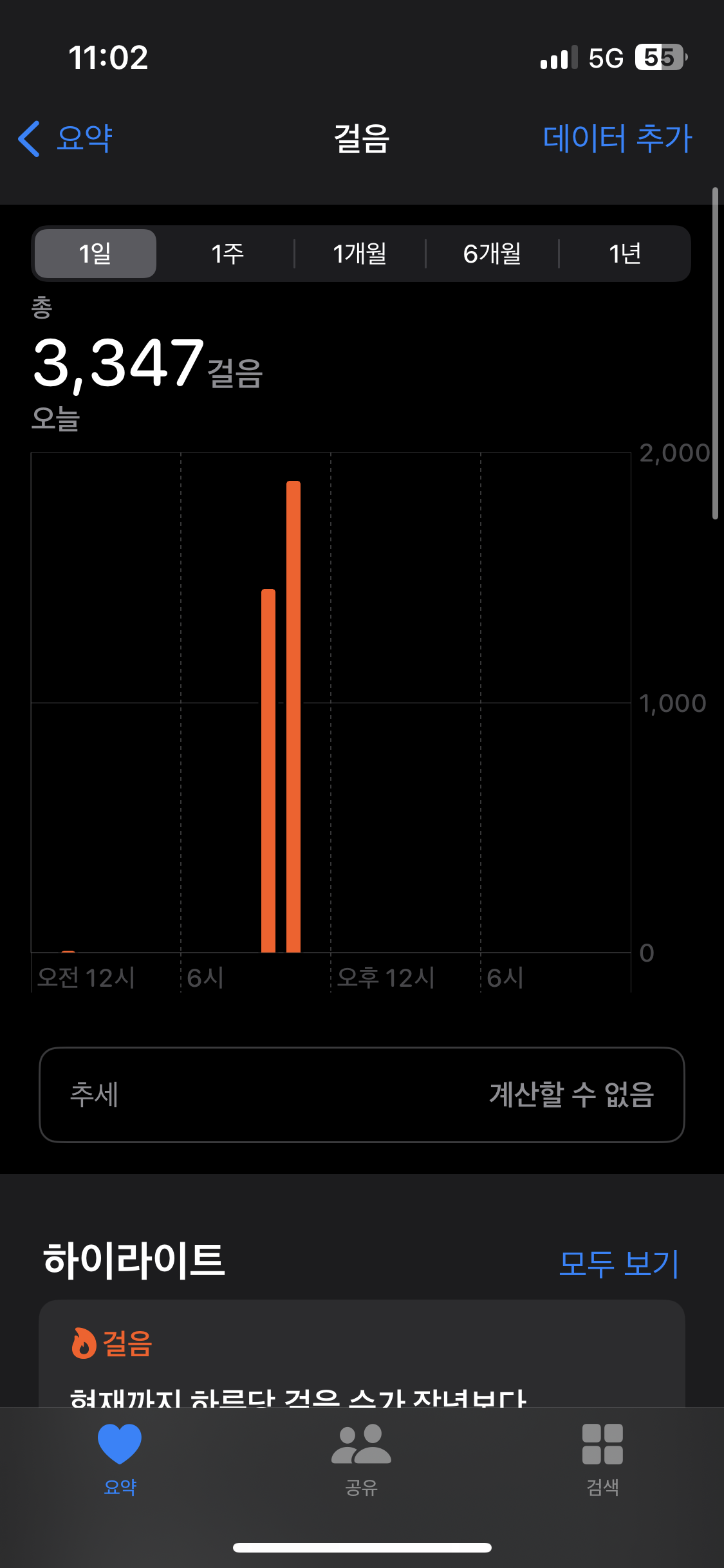The image size is (724, 1568).
Task: Open the 추세 trend card
Action: pyautogui.click(x=362, y=1095)
